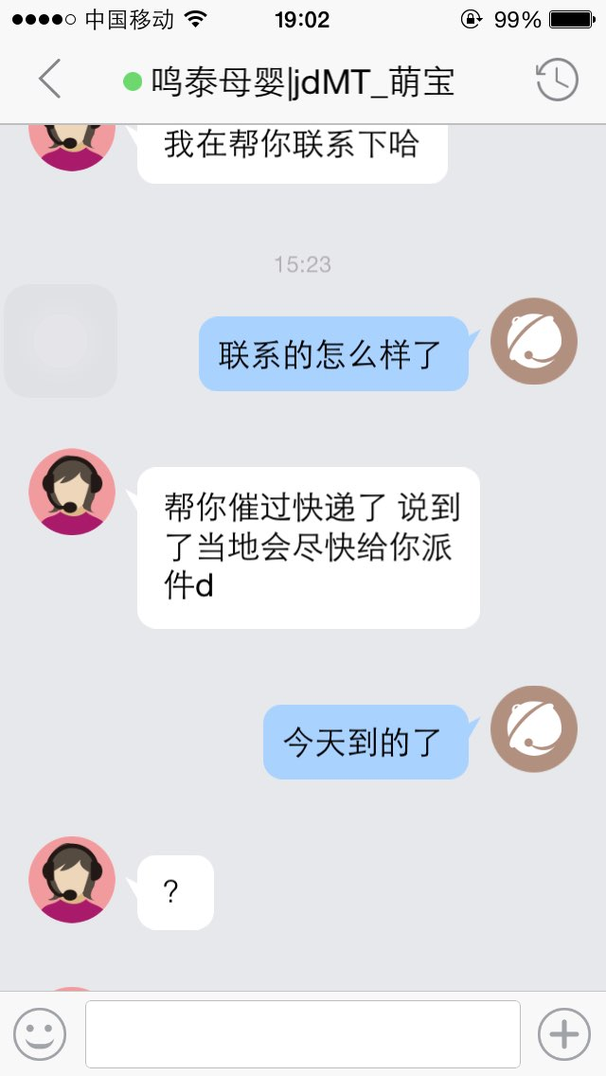Open the plus attachment menu
The width and height of the screenshot is (606, 1076).
[x=564, y=1034]
